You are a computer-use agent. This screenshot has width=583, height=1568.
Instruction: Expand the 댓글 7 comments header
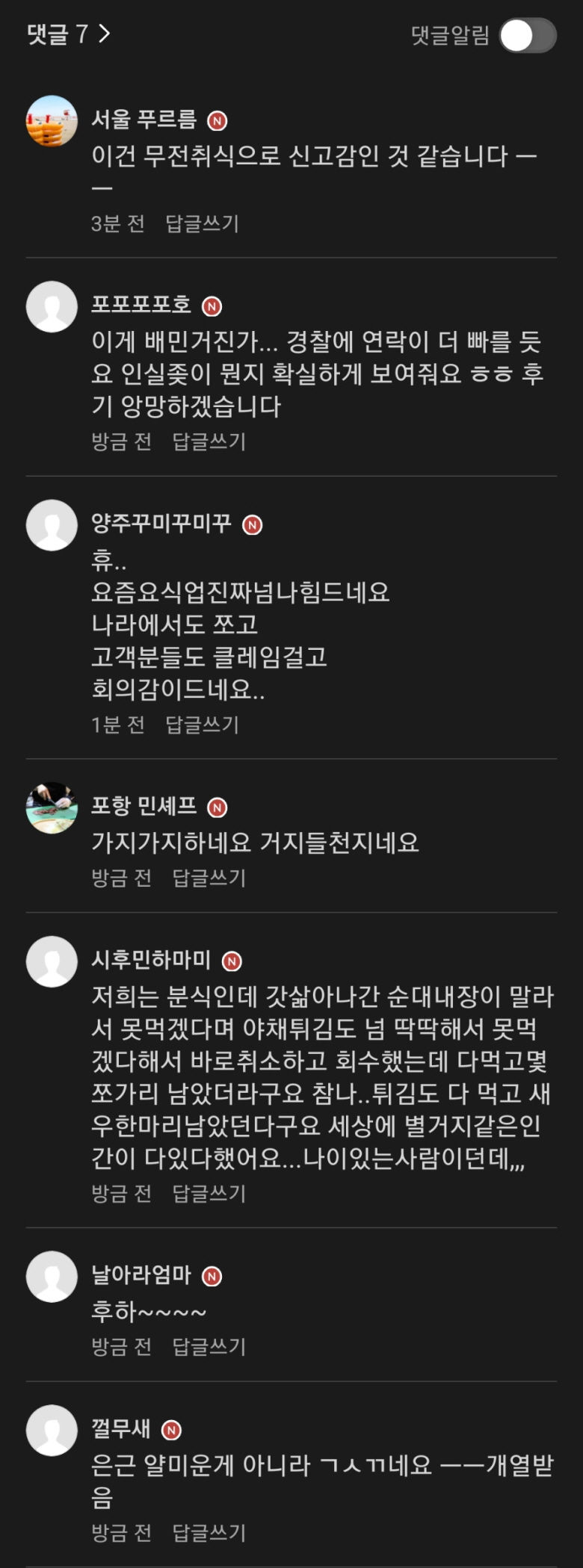[x=69, y=34]
